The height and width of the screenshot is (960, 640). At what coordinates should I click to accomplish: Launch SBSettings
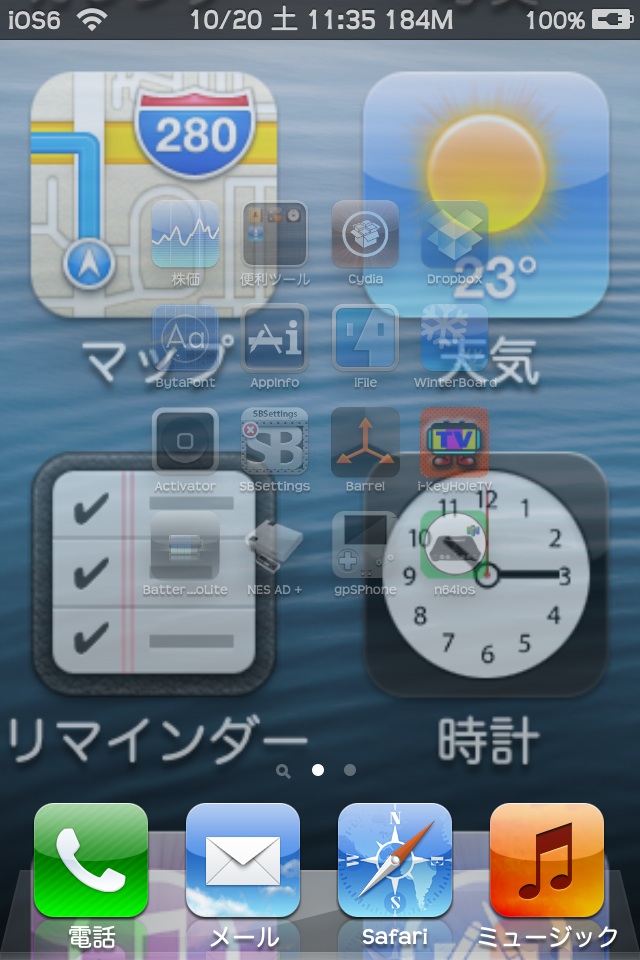tap(274, 442)
